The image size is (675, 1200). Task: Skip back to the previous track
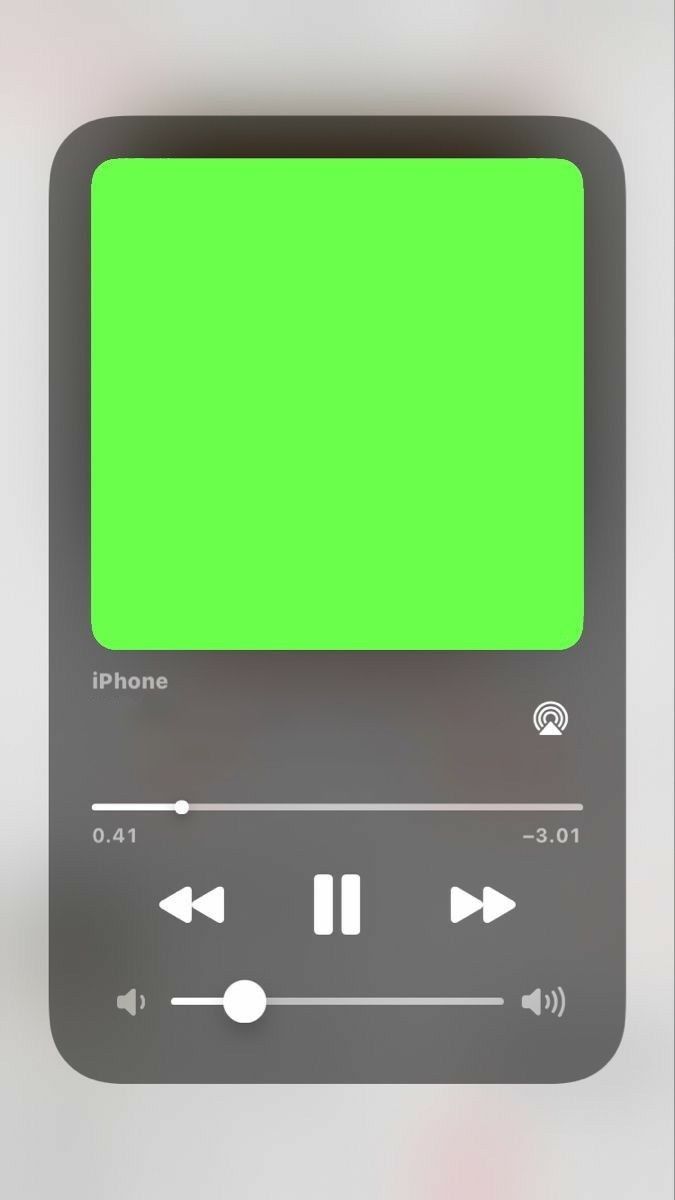click(x=191, y=905)
